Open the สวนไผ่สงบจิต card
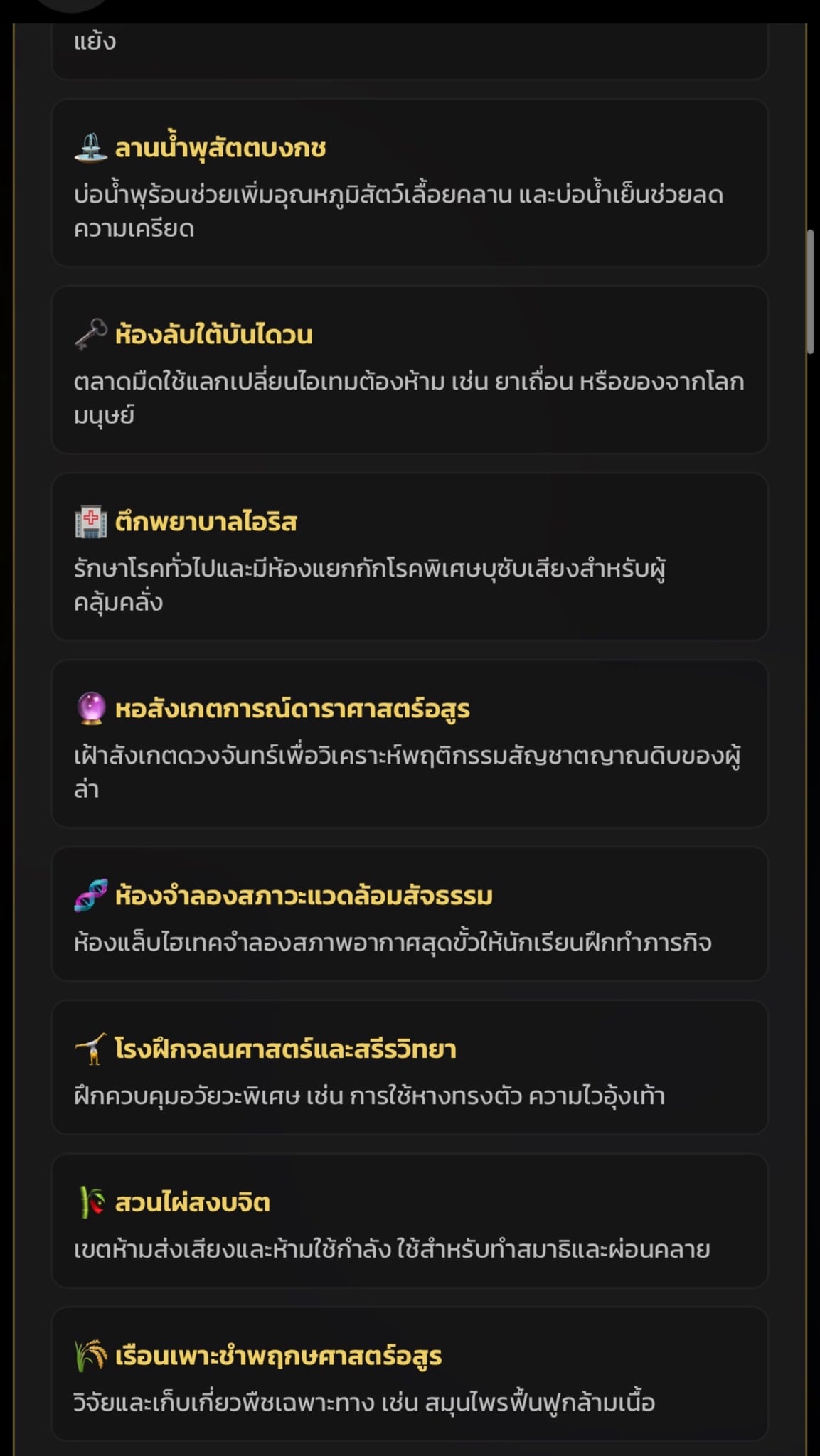This screenshot has height=1456, width=820. point(410,1221)
